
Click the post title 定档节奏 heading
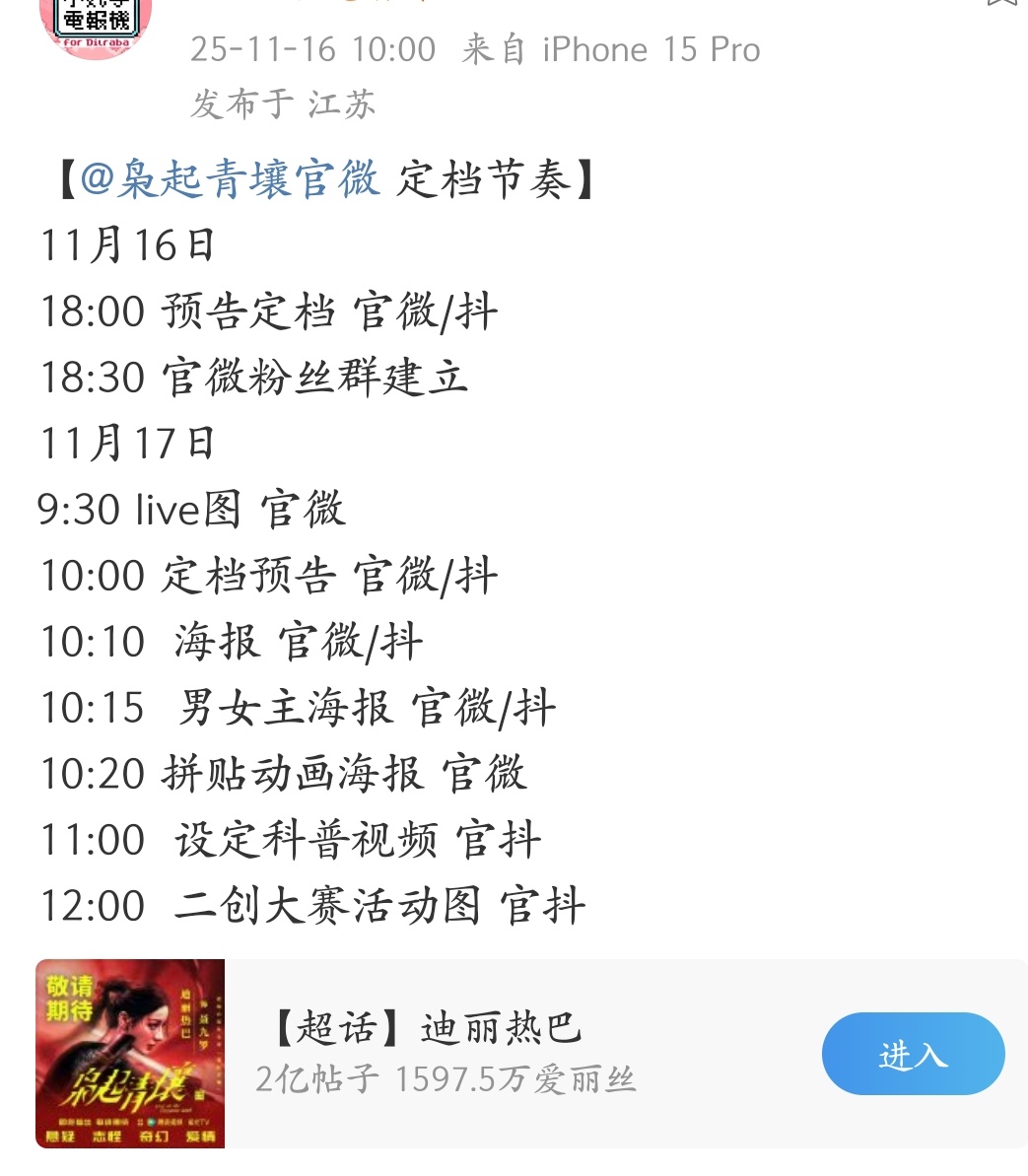[476, 180]
